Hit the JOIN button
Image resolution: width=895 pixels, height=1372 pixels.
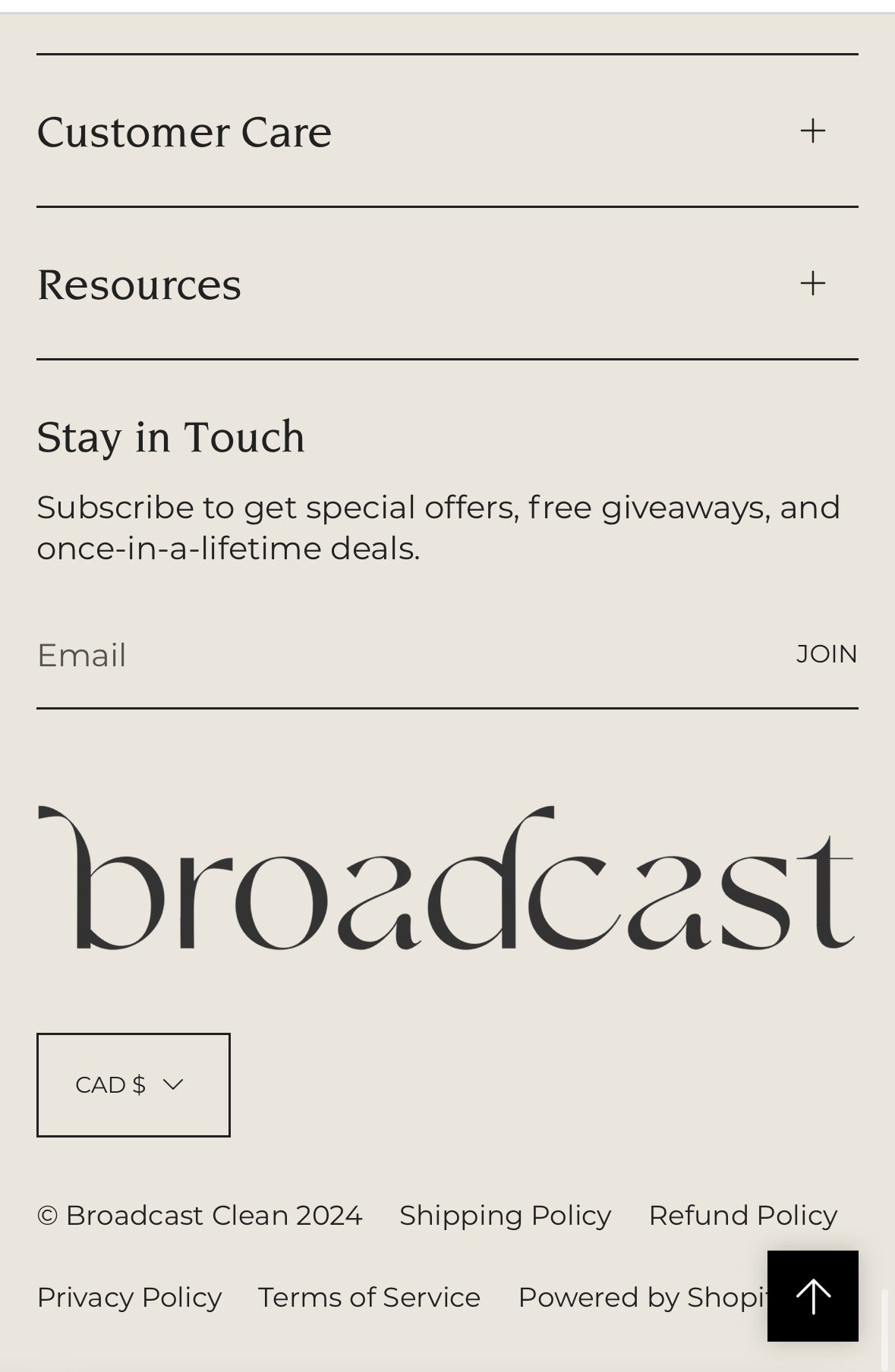[x=826, y=654]
